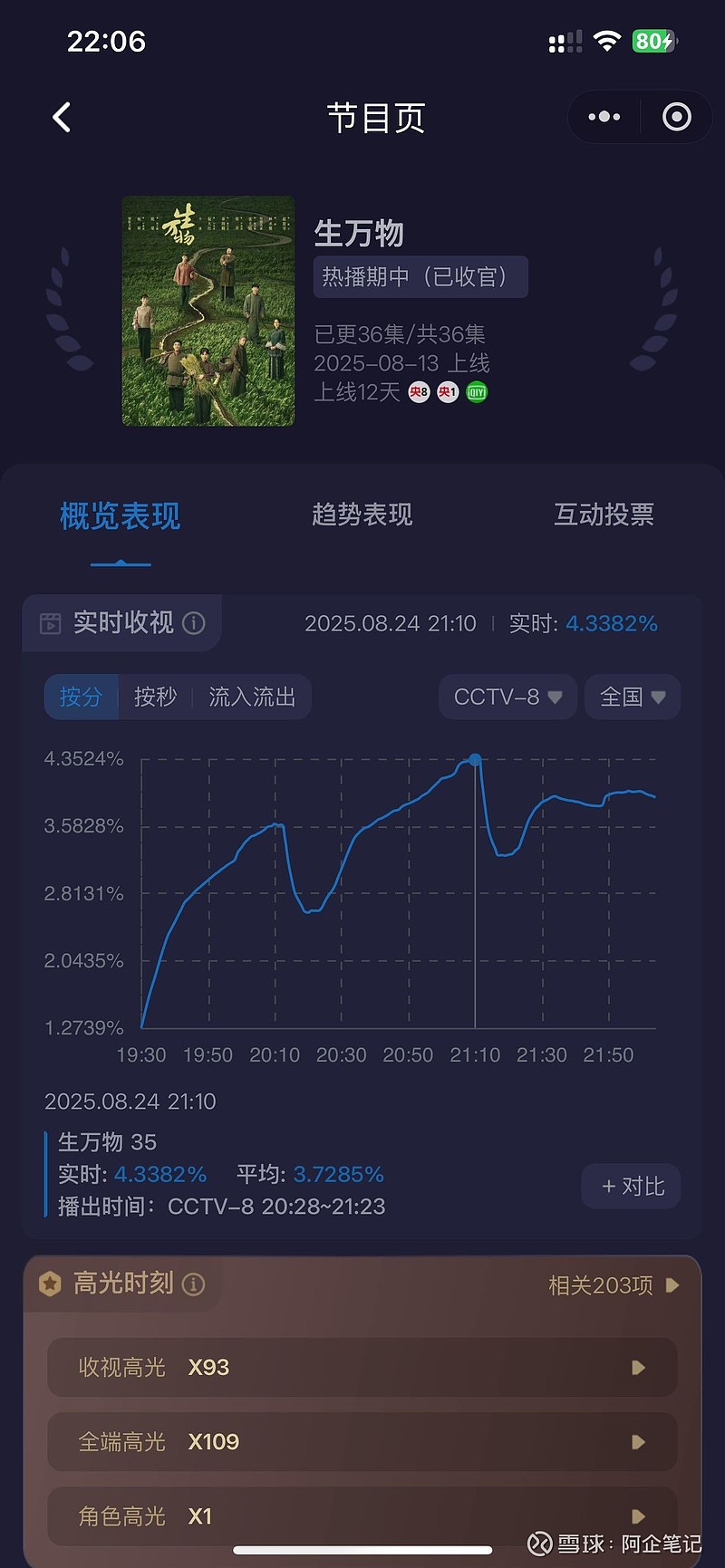The height and width of the screenshot is (1568, 725).
Task: Open the 生万物 show poster
Action: 208,311
